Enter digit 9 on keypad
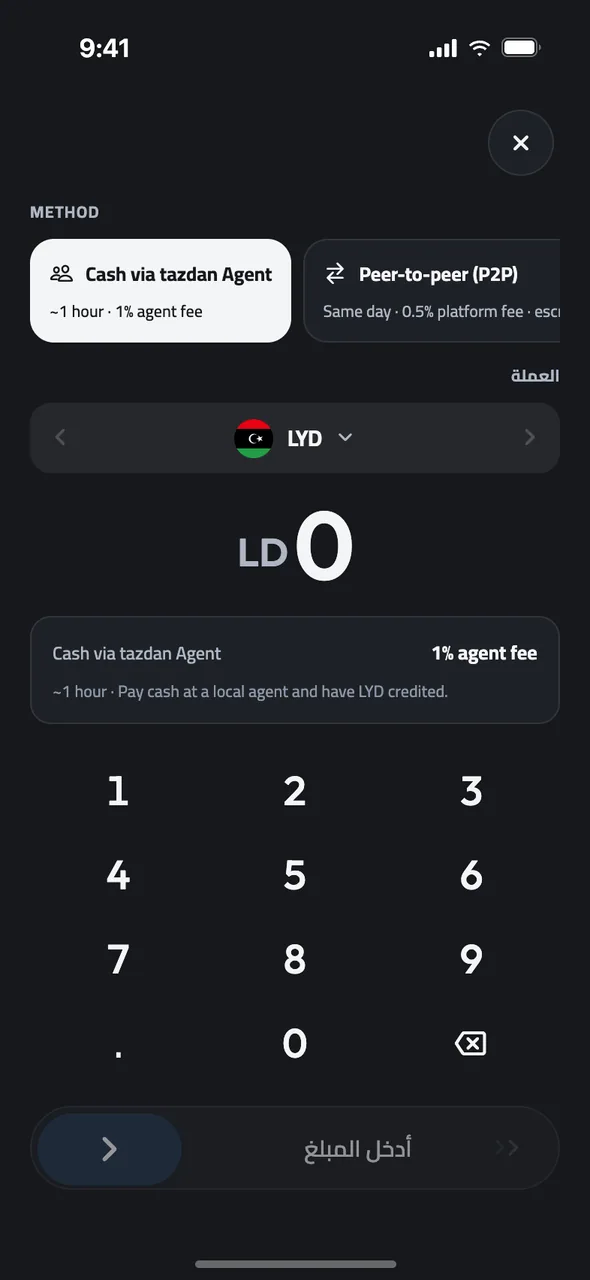The height and width of the screenshot is (1280, 590). coord(471,960)
